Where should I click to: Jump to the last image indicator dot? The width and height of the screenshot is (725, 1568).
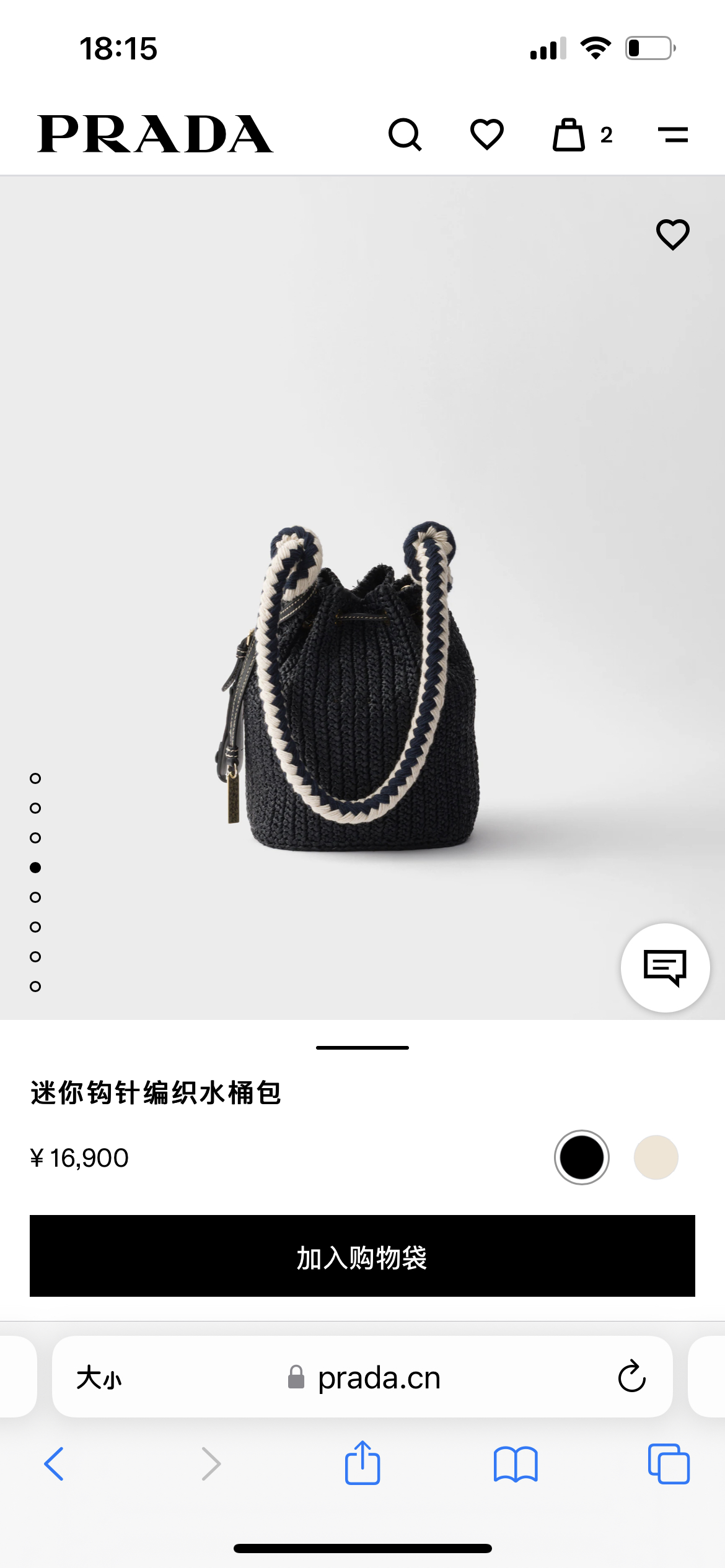pos(35,987)
